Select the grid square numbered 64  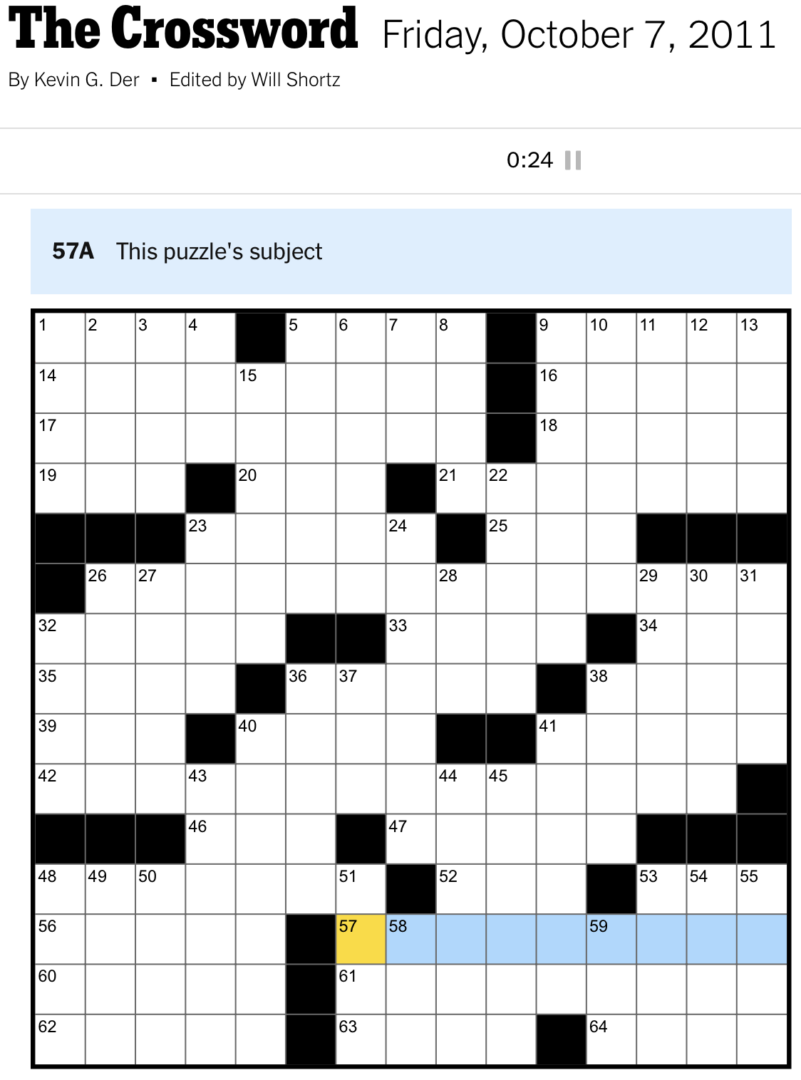[612, 1038]
